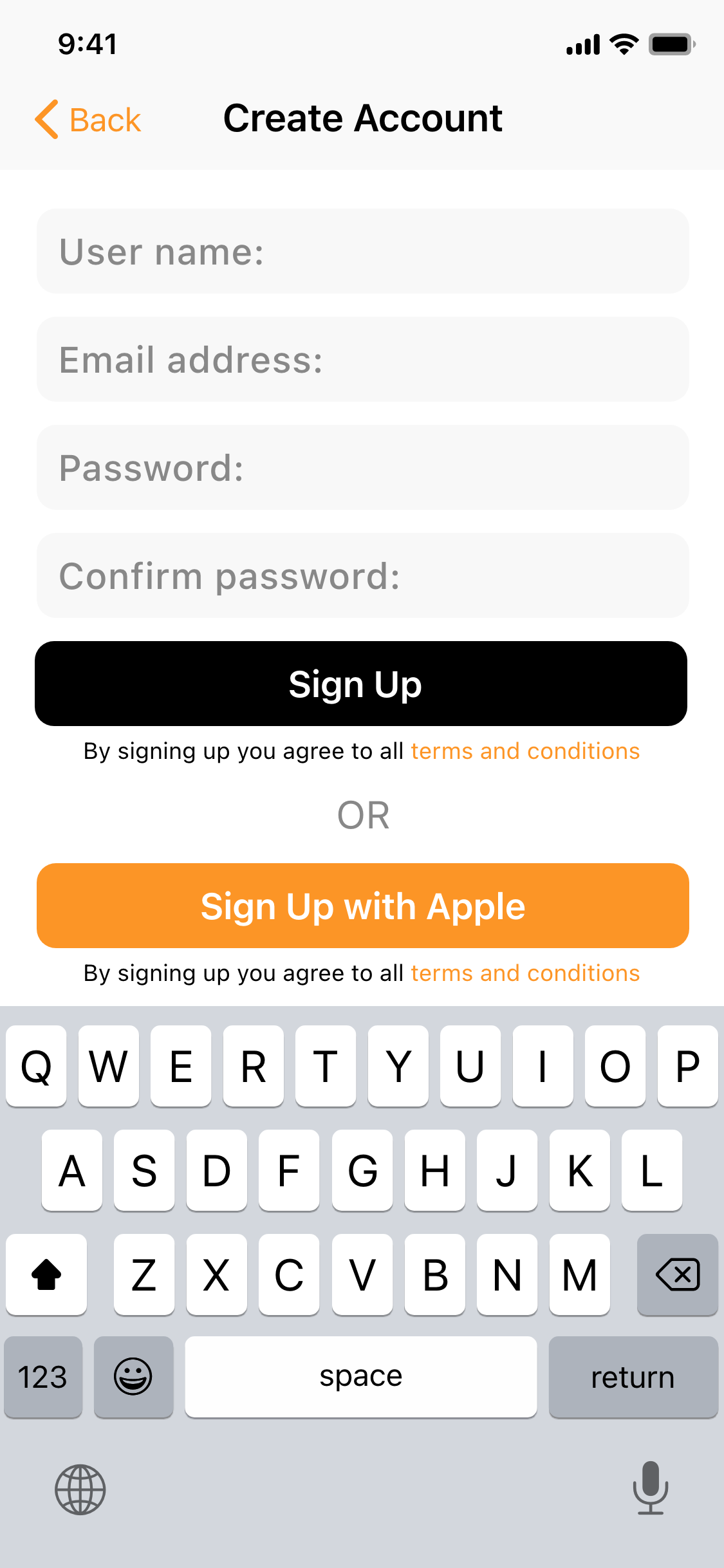Start dictation with the microphone
The height and width of the screenshot is (1568, 724).
651,1488
